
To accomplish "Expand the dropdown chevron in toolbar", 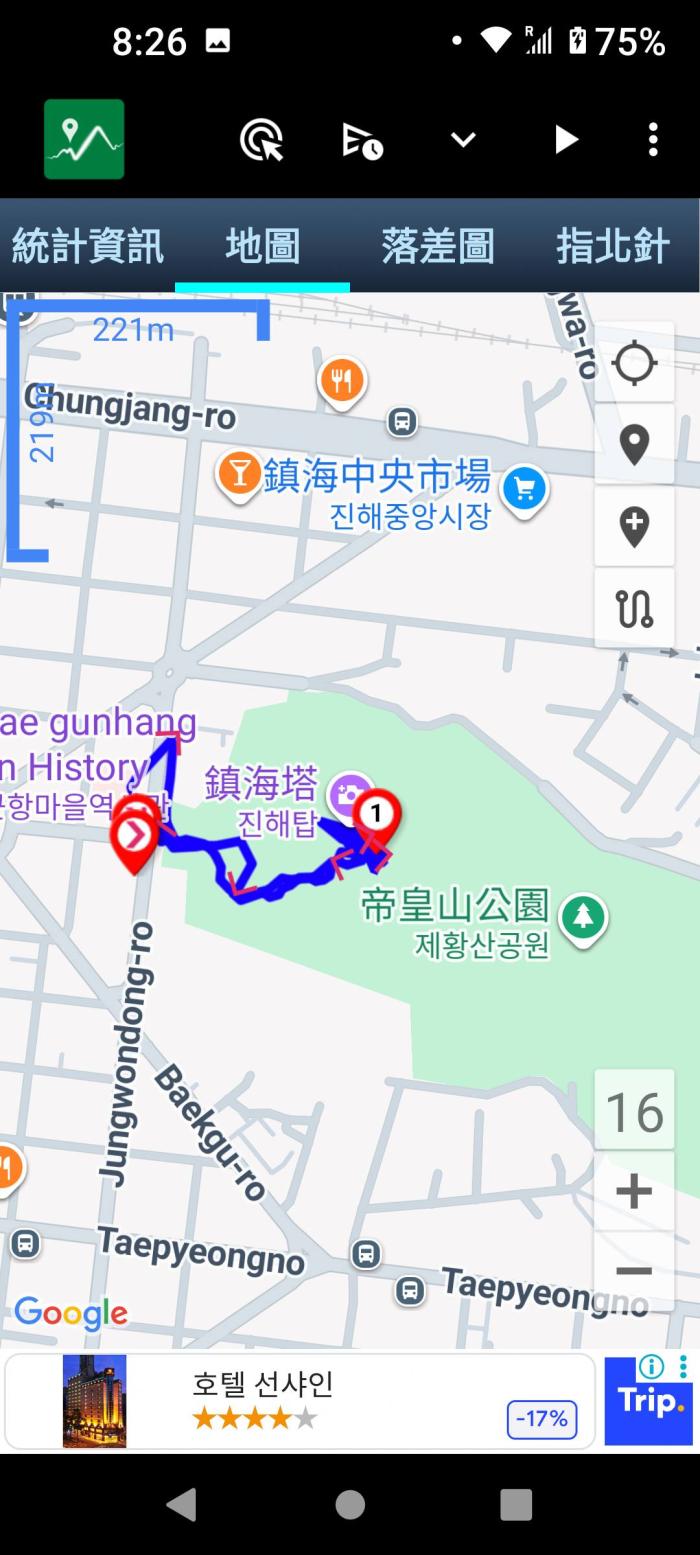I will click(x=463, y=140).
